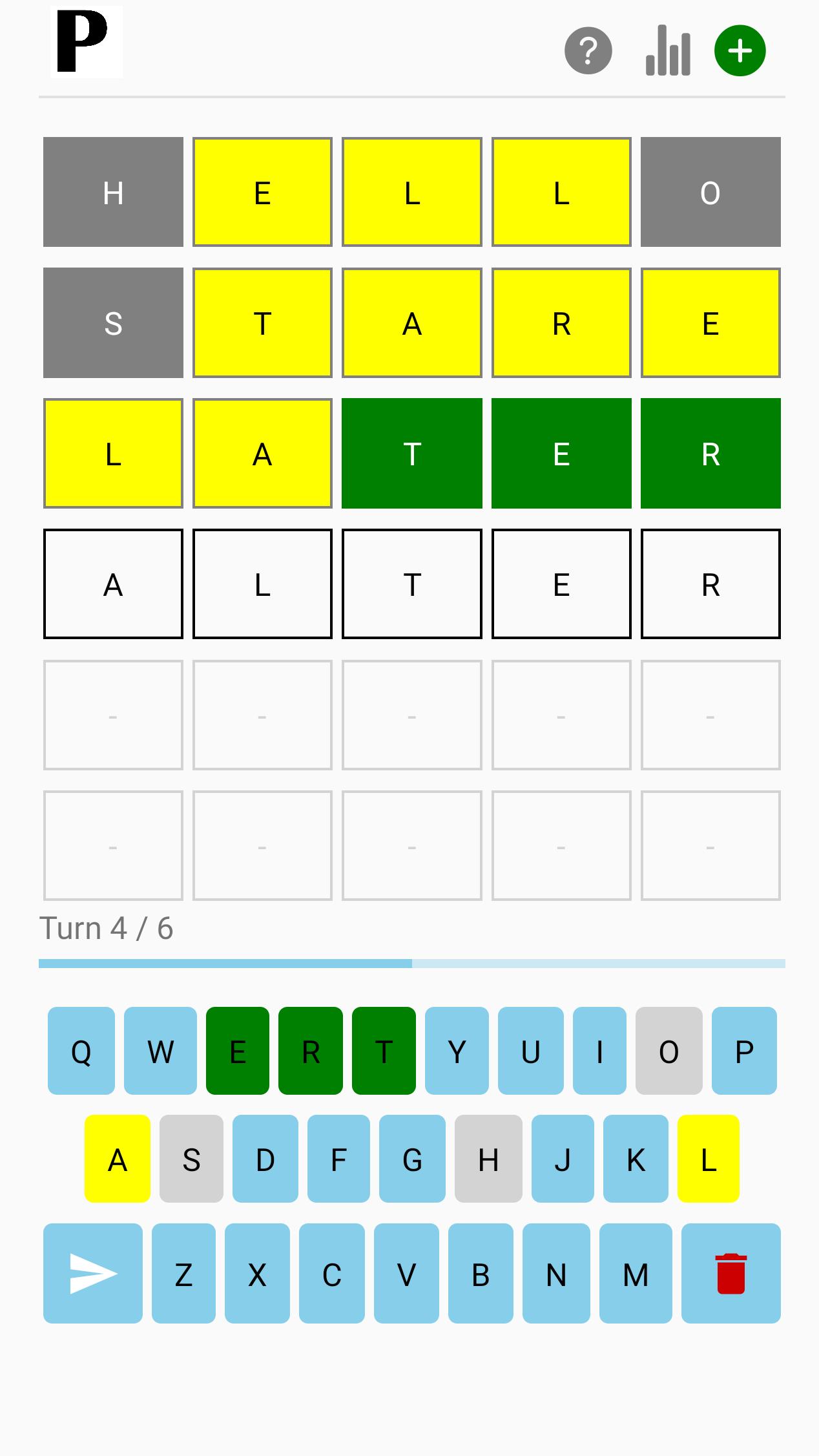The image size is (819, 1456).
Task: Open the statistics bar chart
Action: (668, 50)
